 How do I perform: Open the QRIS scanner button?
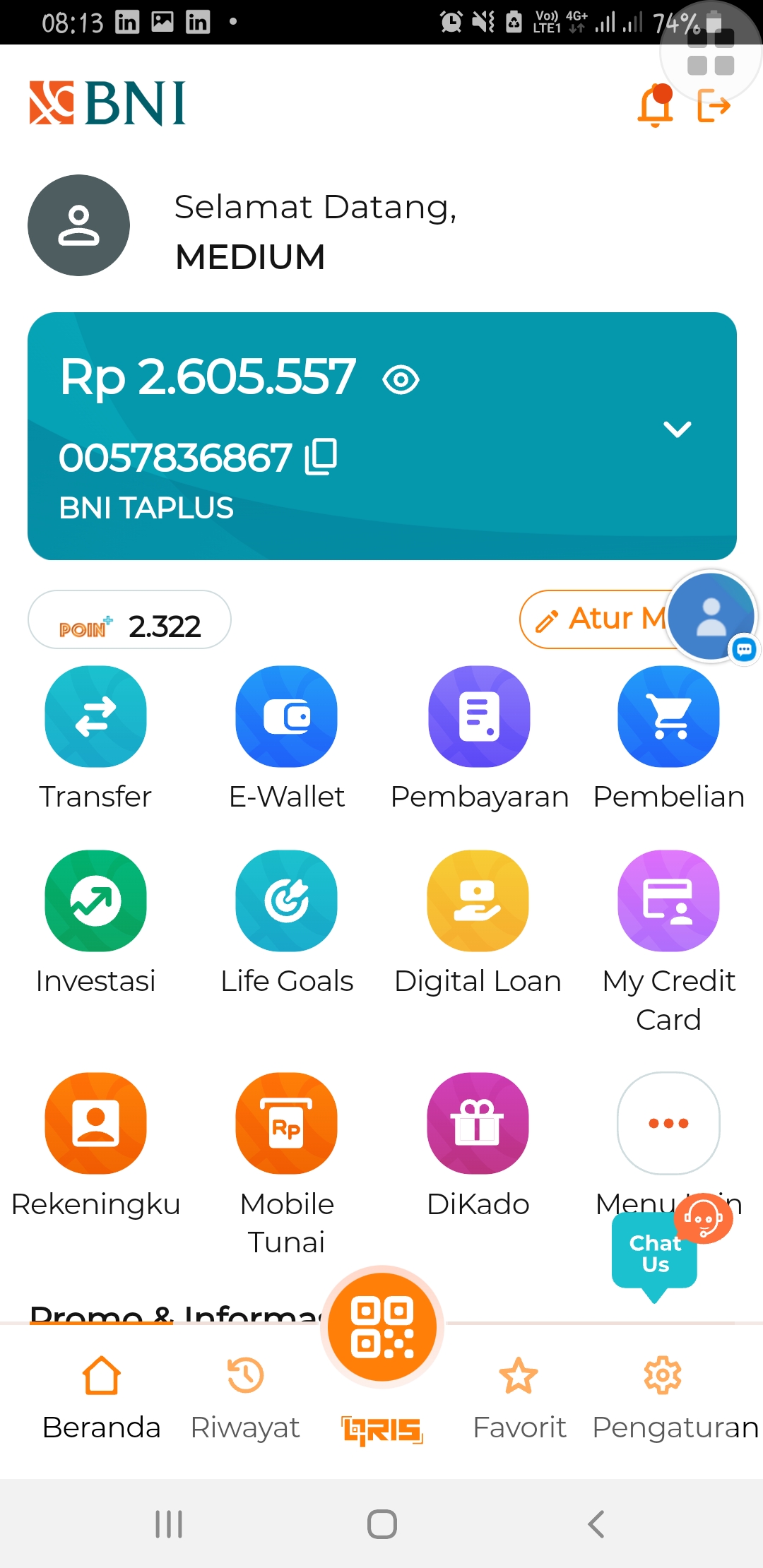pyautogui.click(x=382, y=1326)
